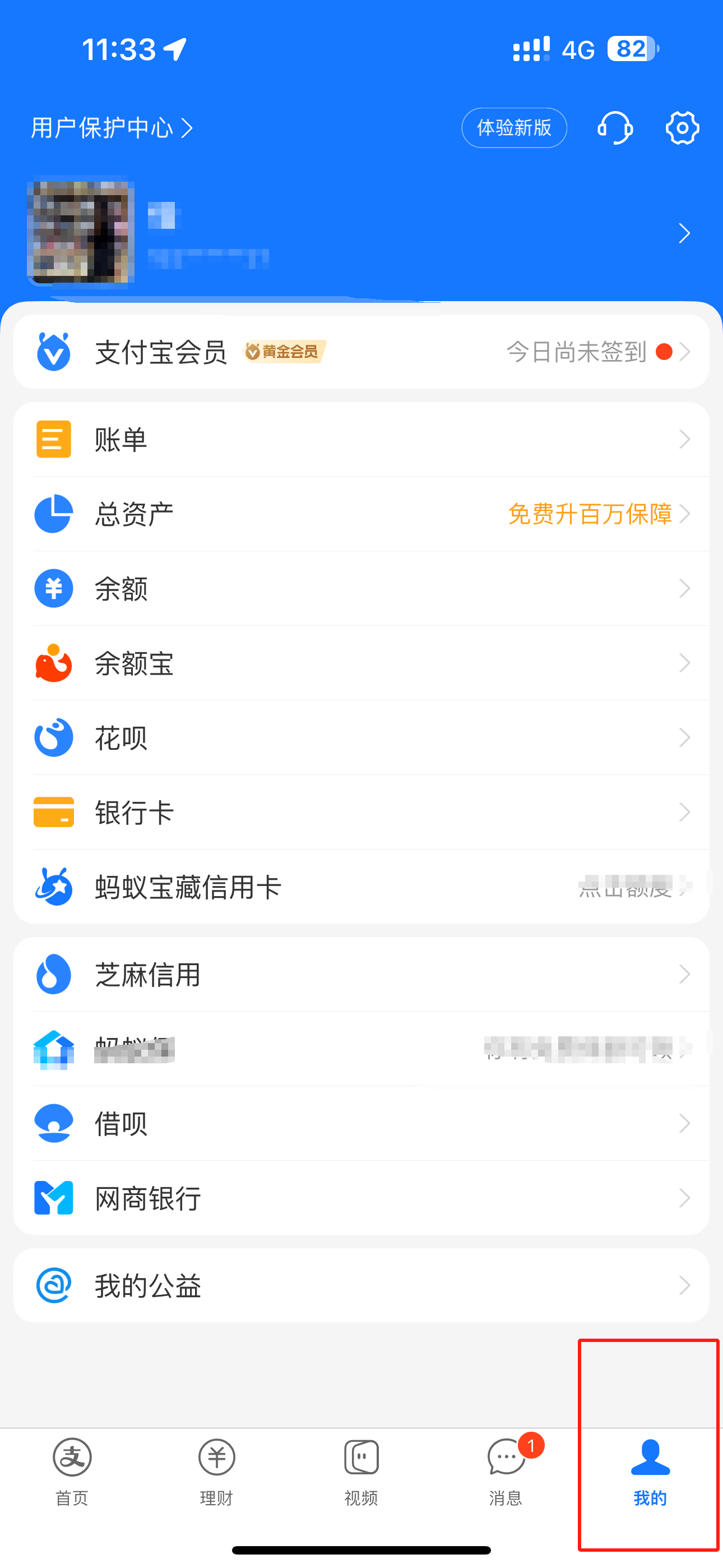
Task: Open the 借呗 row
Action: pyautogui.click(x=361, y=1123)
